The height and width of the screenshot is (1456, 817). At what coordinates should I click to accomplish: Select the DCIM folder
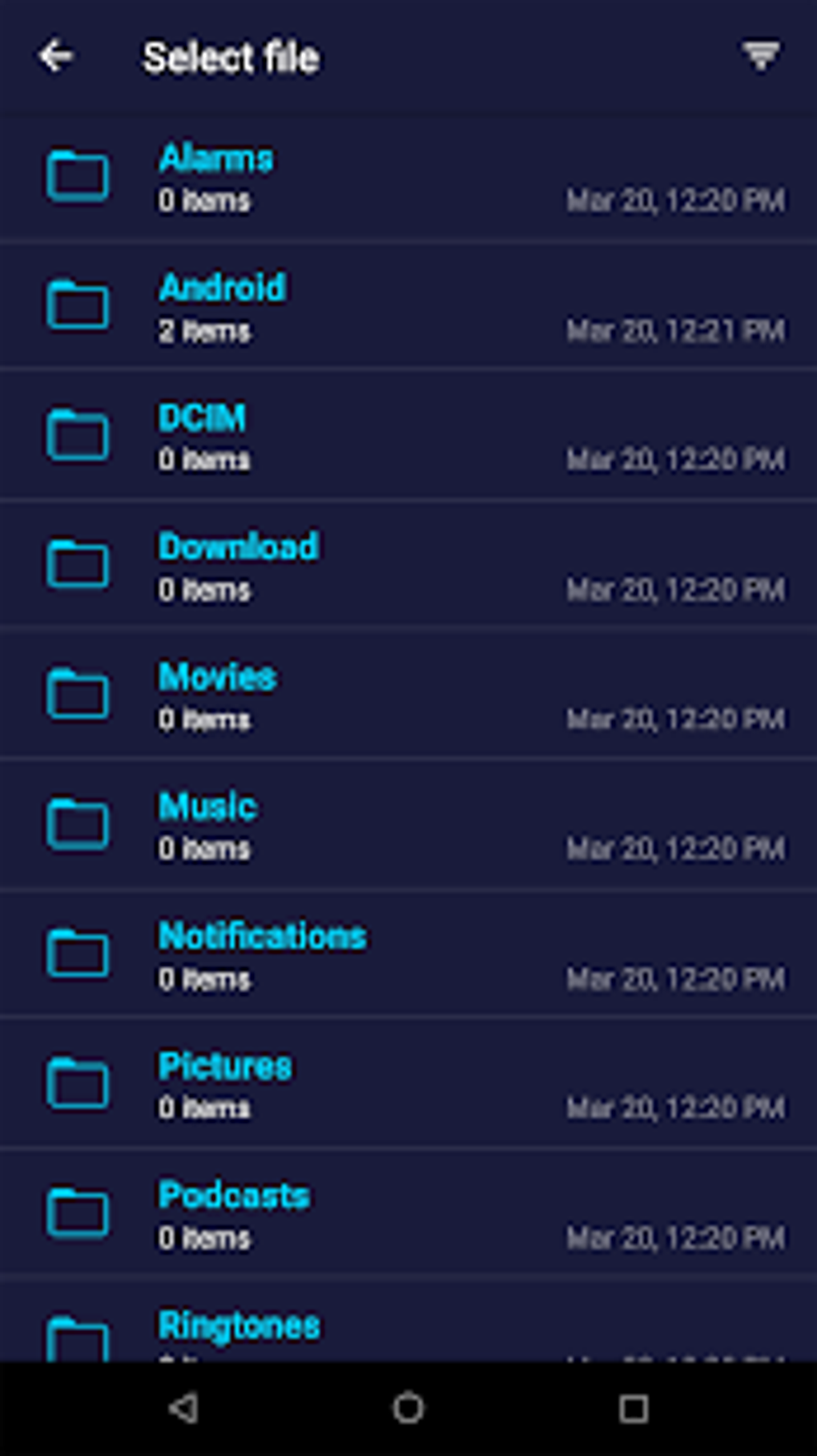click(x=408, y=437)
